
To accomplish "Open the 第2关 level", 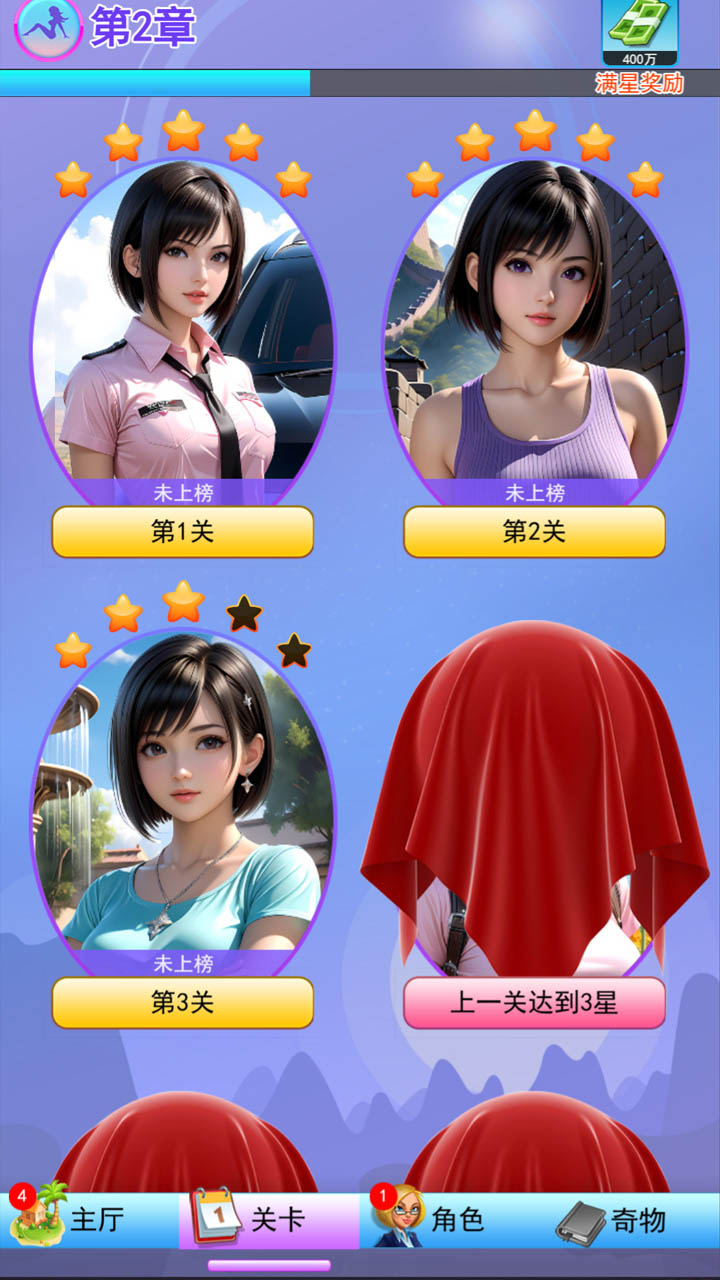I will click(x=533, y=532).
